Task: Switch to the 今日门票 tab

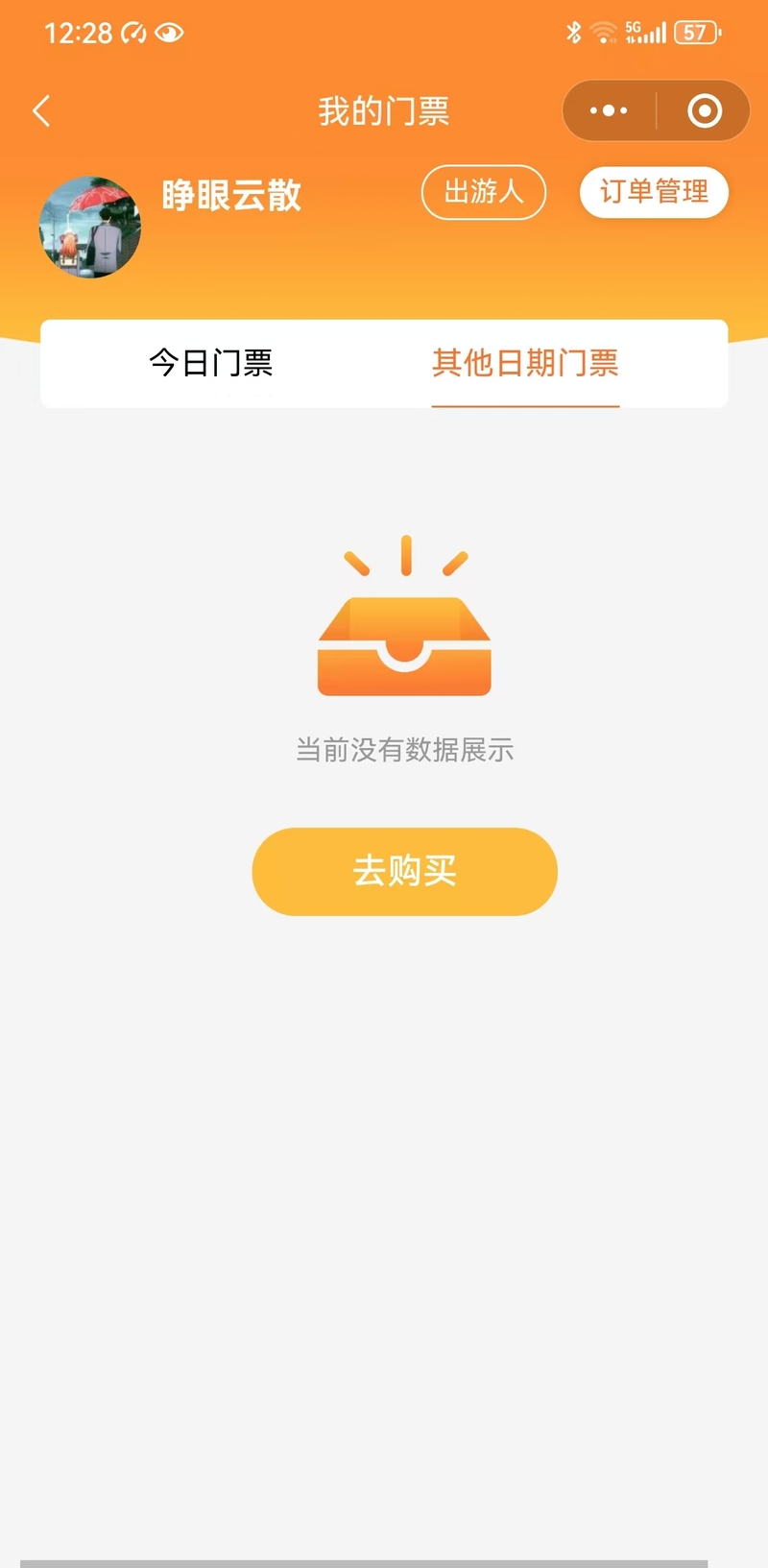Action: (211, 363)
